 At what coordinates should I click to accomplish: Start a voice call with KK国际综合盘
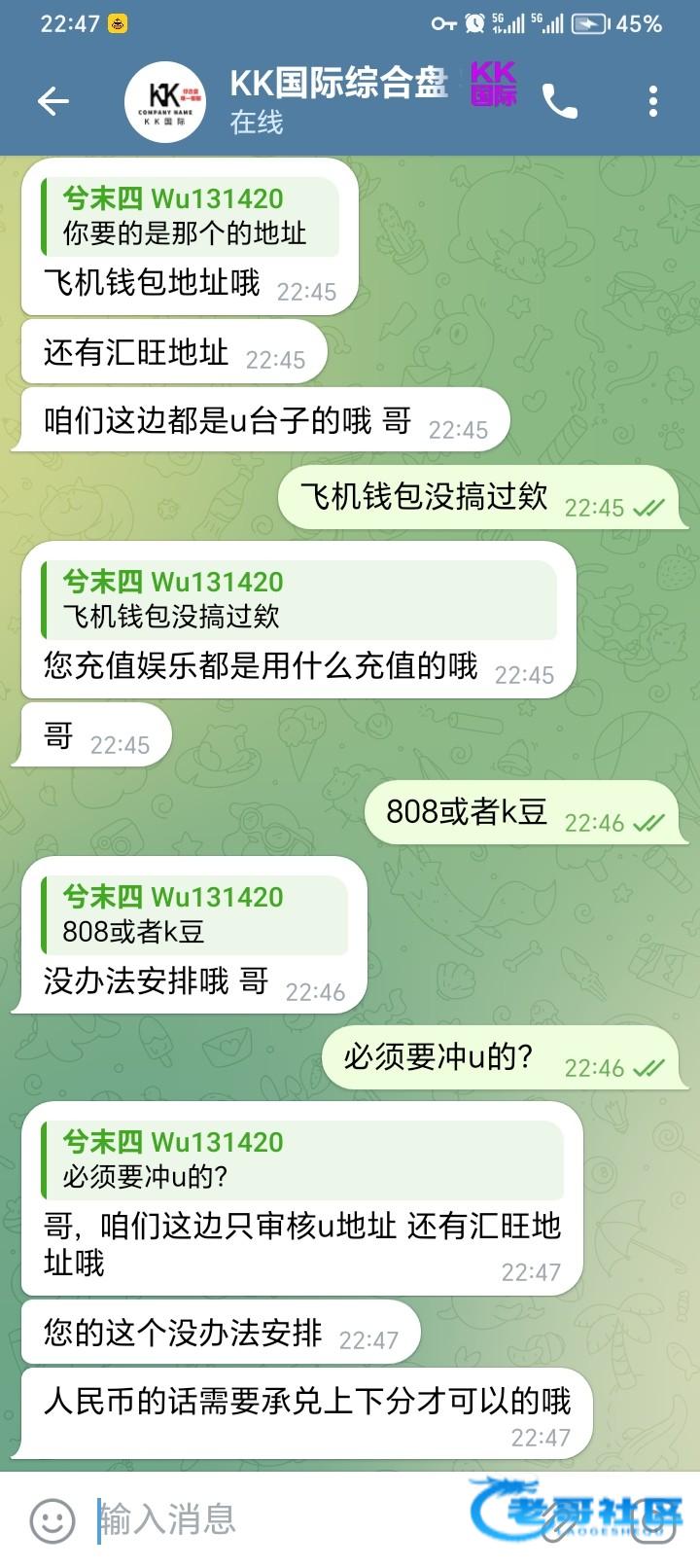[560, 101]
